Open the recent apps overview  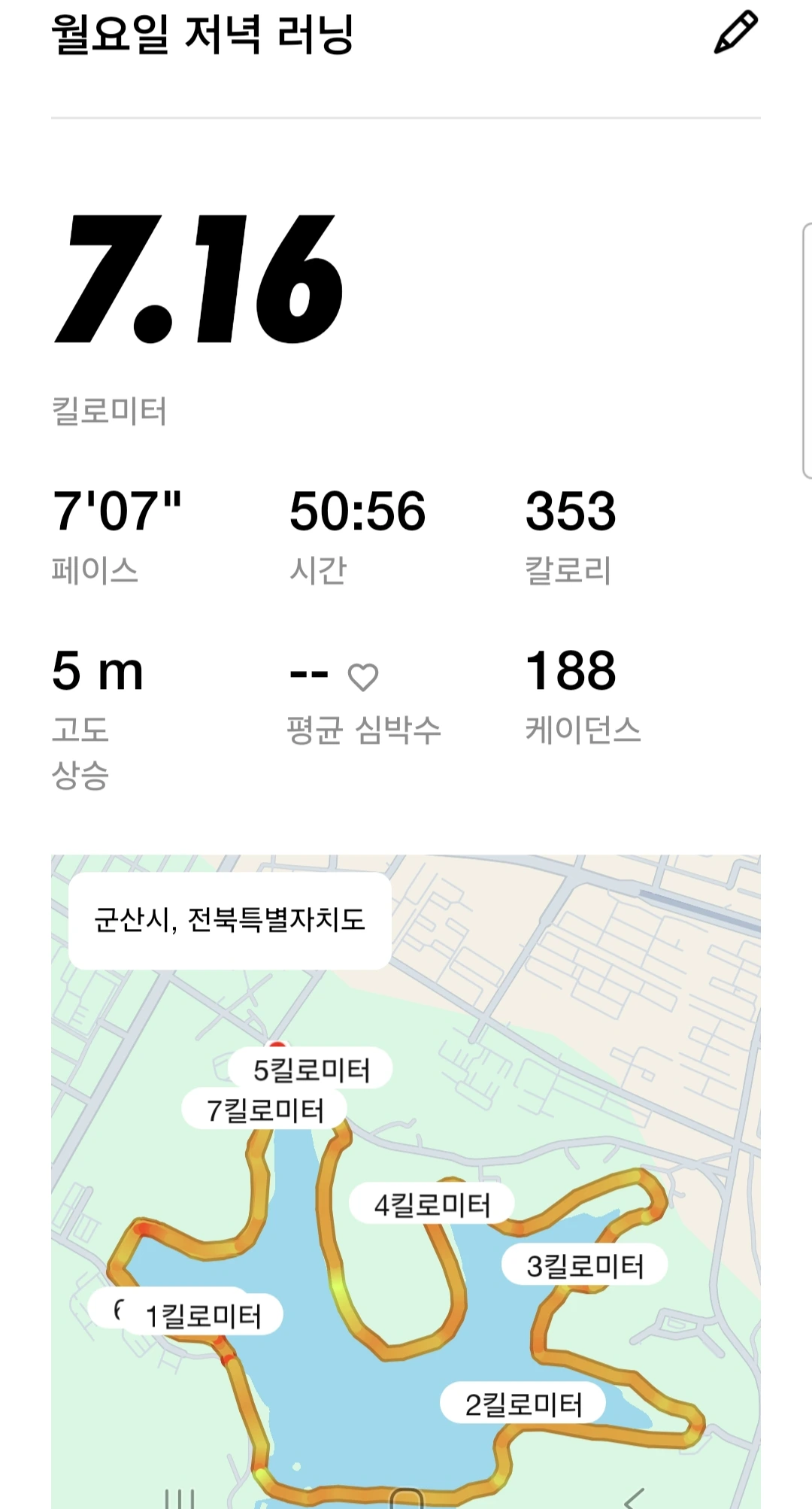coord(179,1498)
